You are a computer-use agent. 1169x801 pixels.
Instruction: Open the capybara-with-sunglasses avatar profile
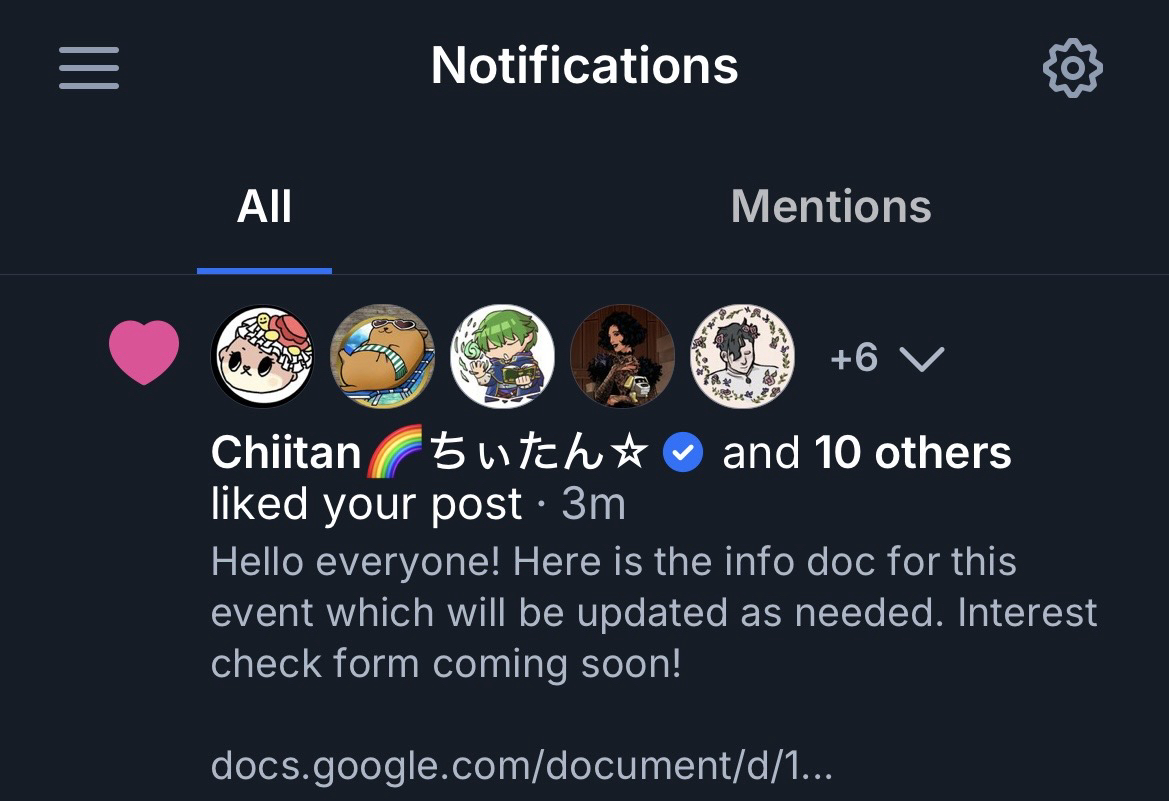[382, 357]
